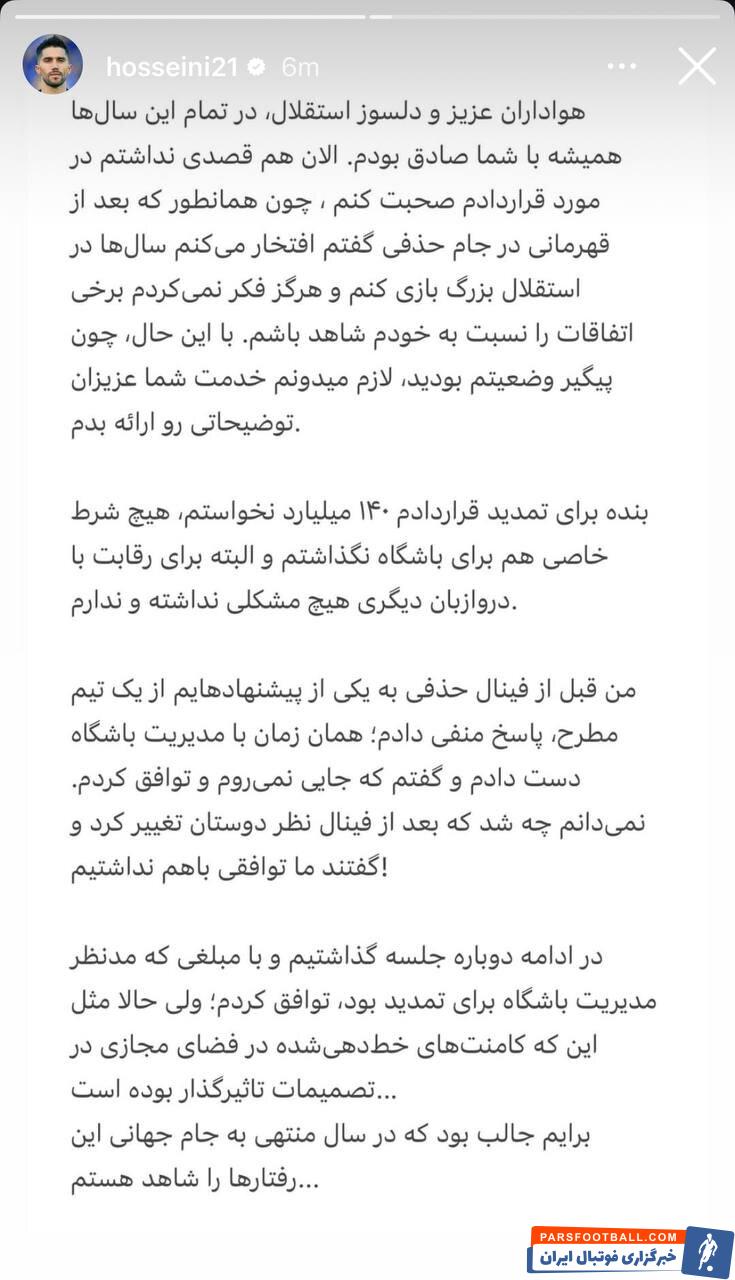Dismiss the story with the X icon
Viewport: 735px width, 1280px height.
695,63
